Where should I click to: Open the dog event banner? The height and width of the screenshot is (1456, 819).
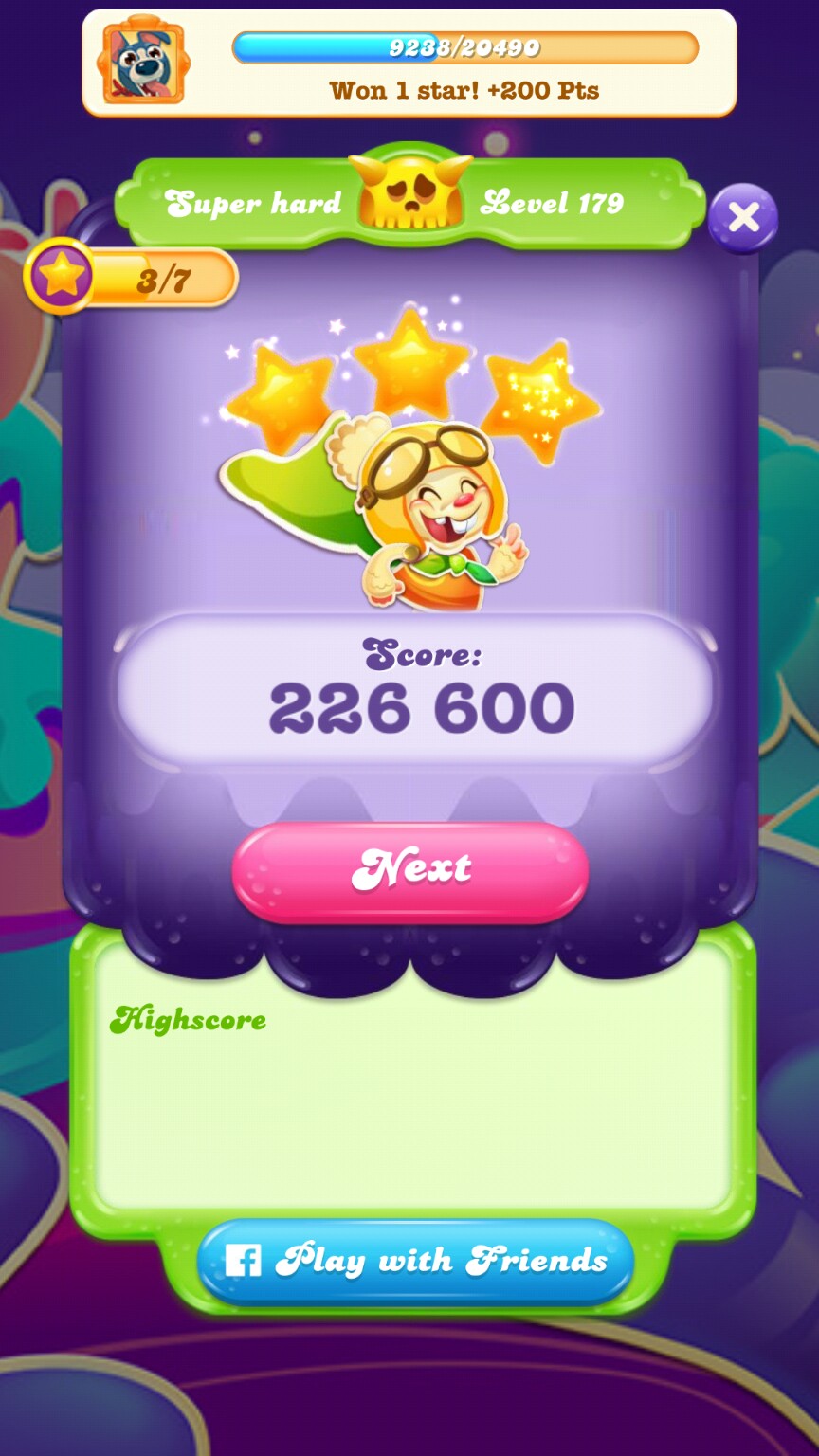(142, 64)
